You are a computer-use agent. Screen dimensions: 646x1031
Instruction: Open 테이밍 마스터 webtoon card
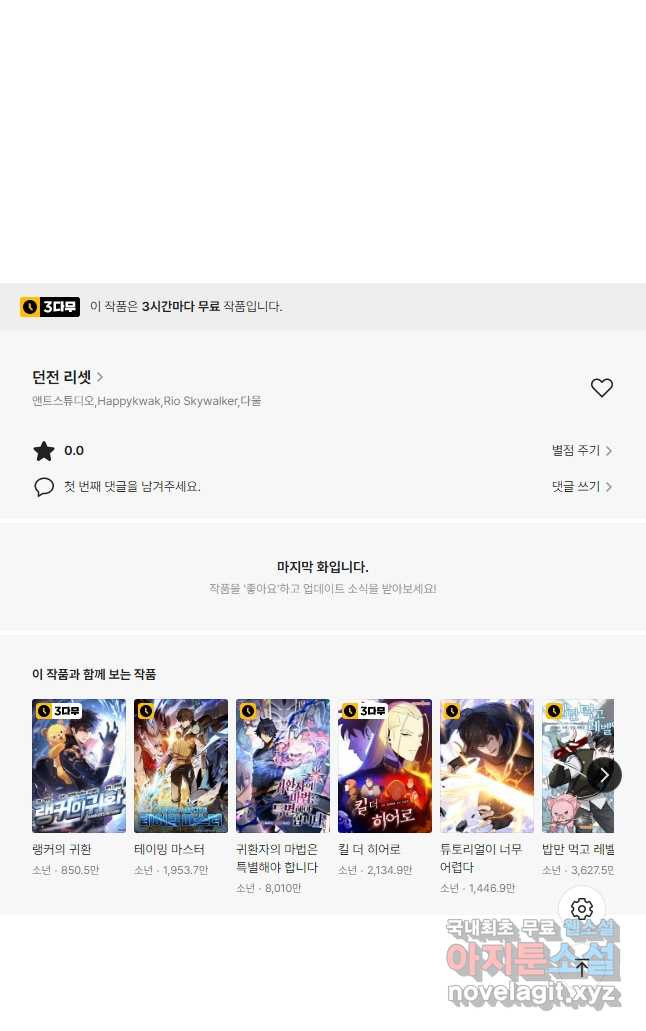click(x=181, y=766)
